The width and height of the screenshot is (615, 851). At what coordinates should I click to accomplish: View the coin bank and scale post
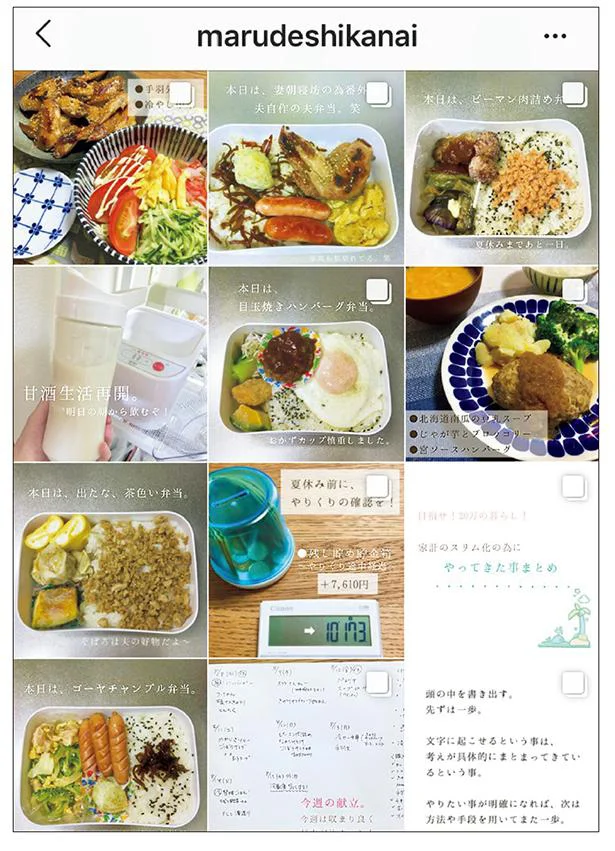pos(306,560)
